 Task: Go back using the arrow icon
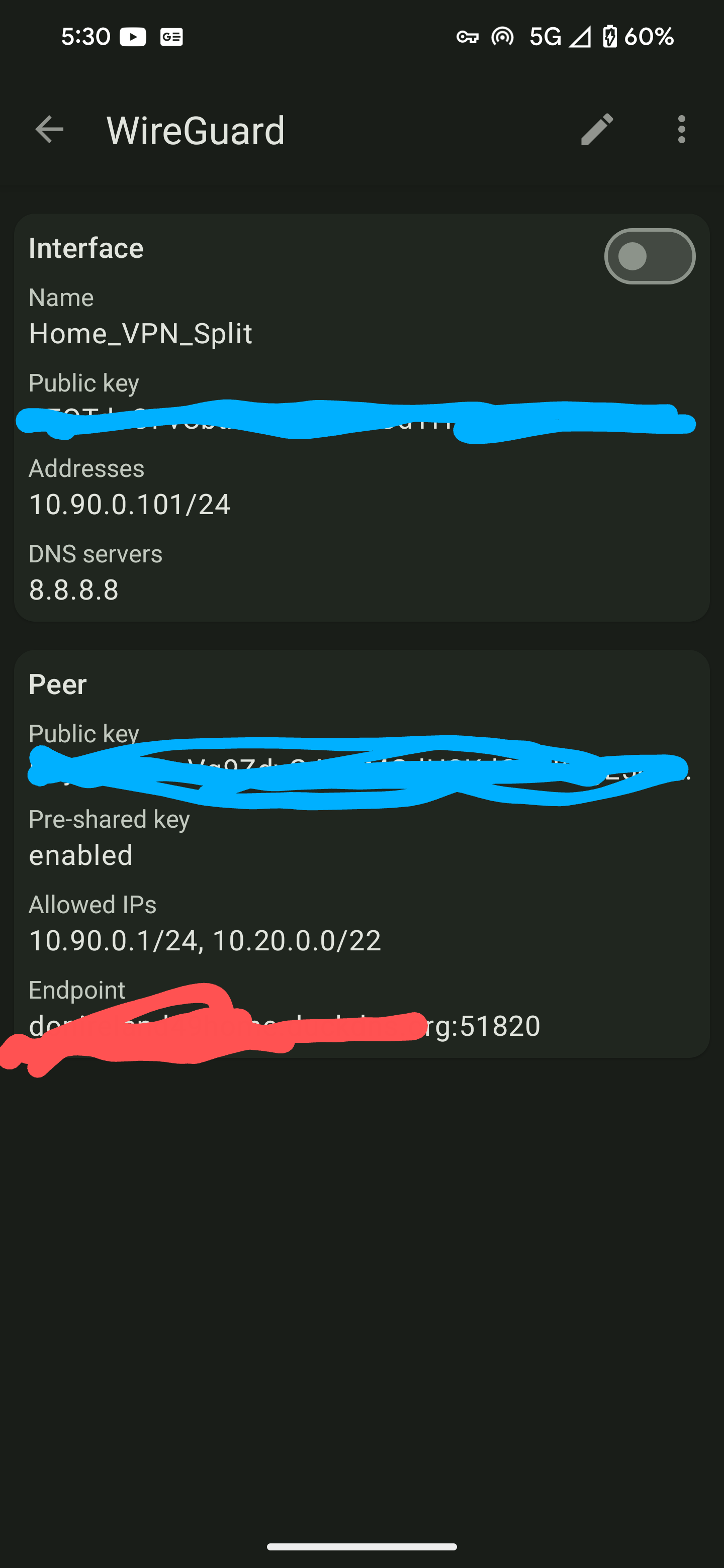click(49, 130)
